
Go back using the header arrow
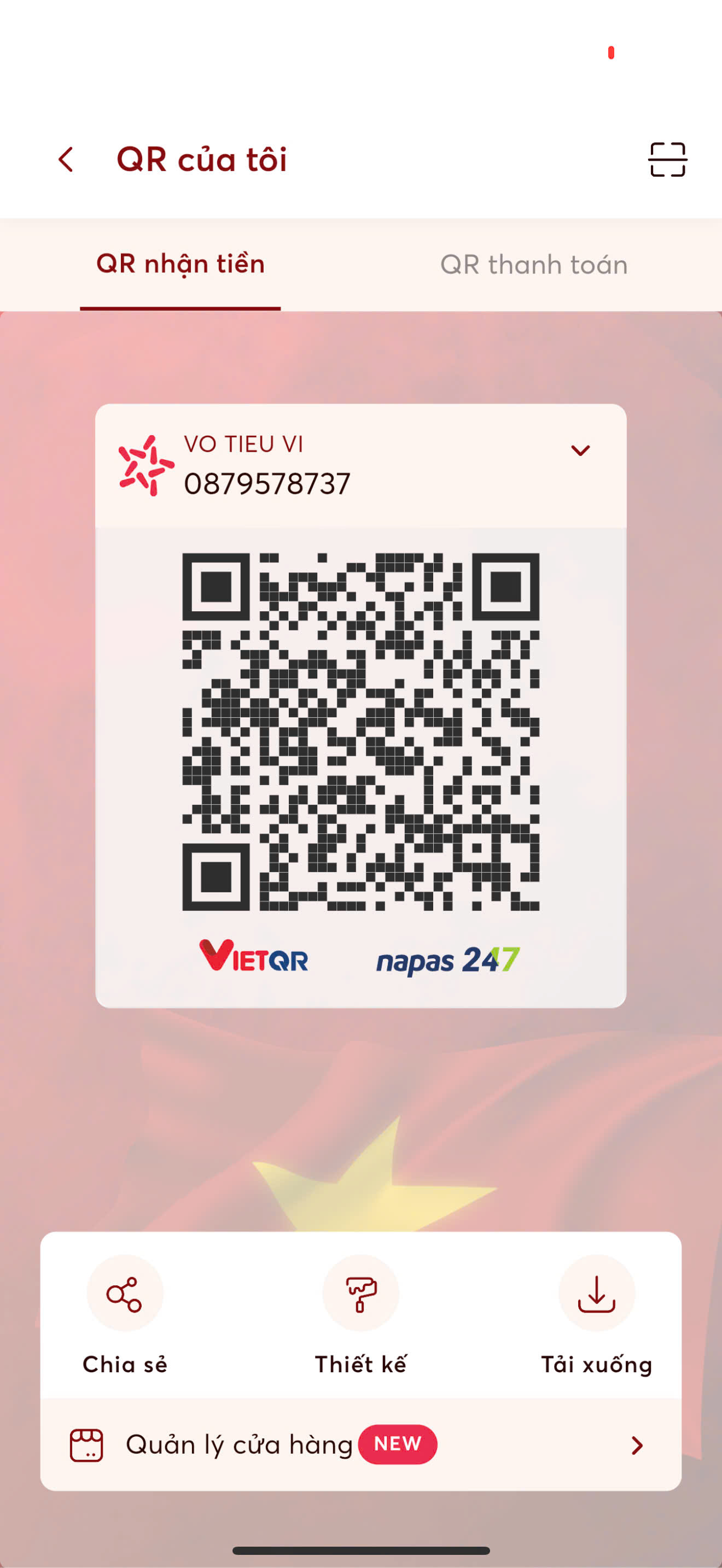coord(66,160)
